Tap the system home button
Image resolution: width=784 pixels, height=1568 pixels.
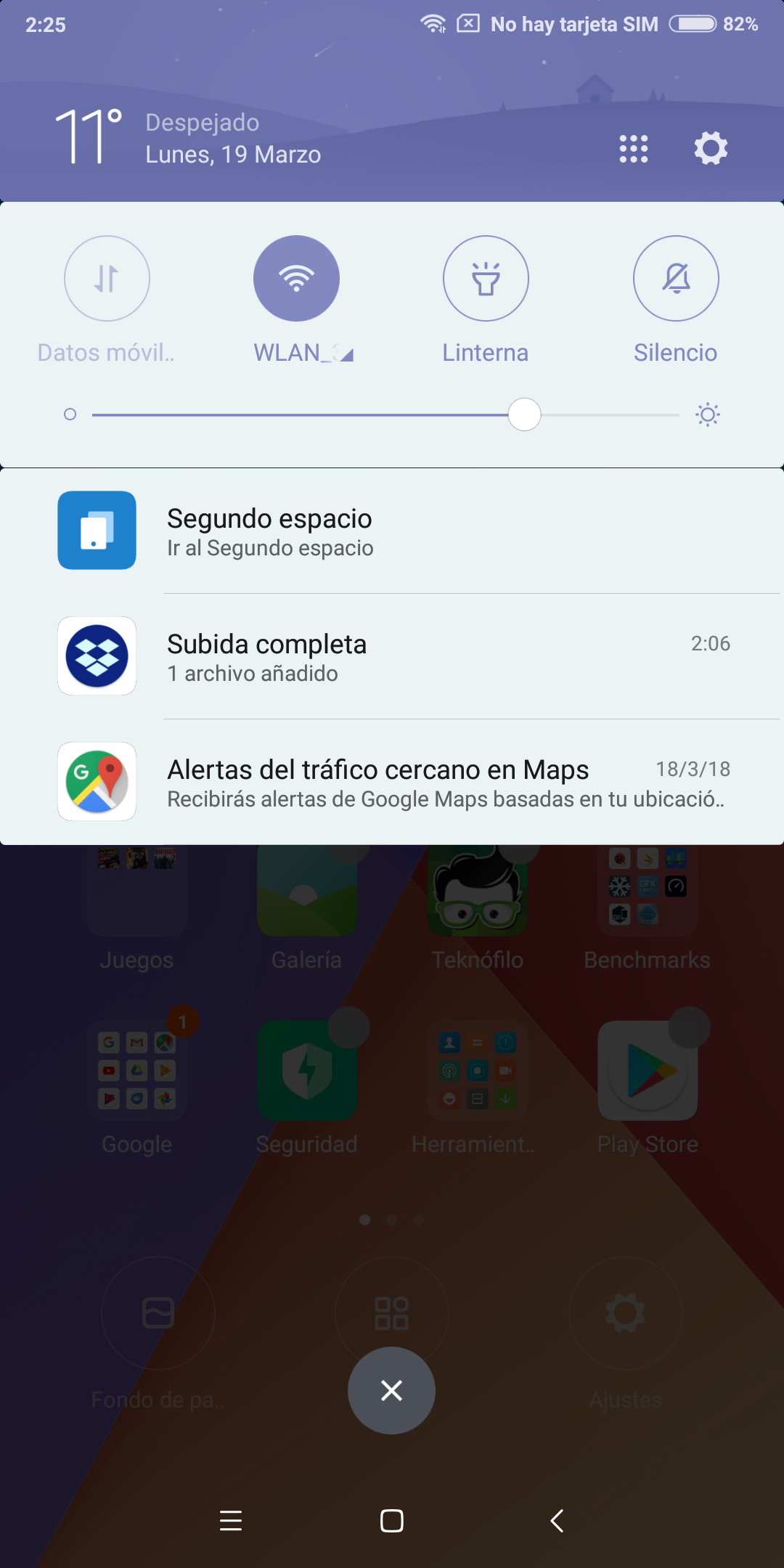coord(392,1520)
